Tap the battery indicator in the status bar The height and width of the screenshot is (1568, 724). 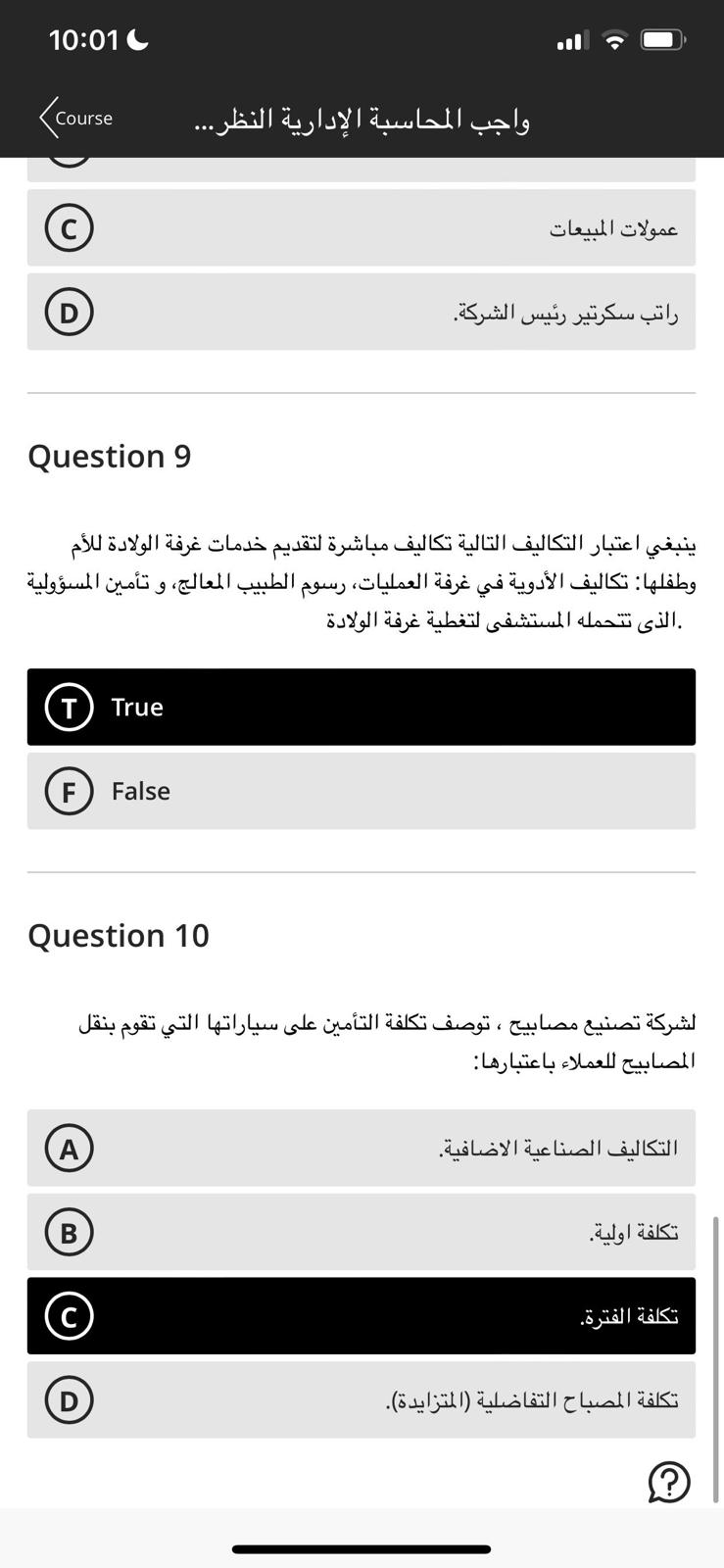(662, 39)
